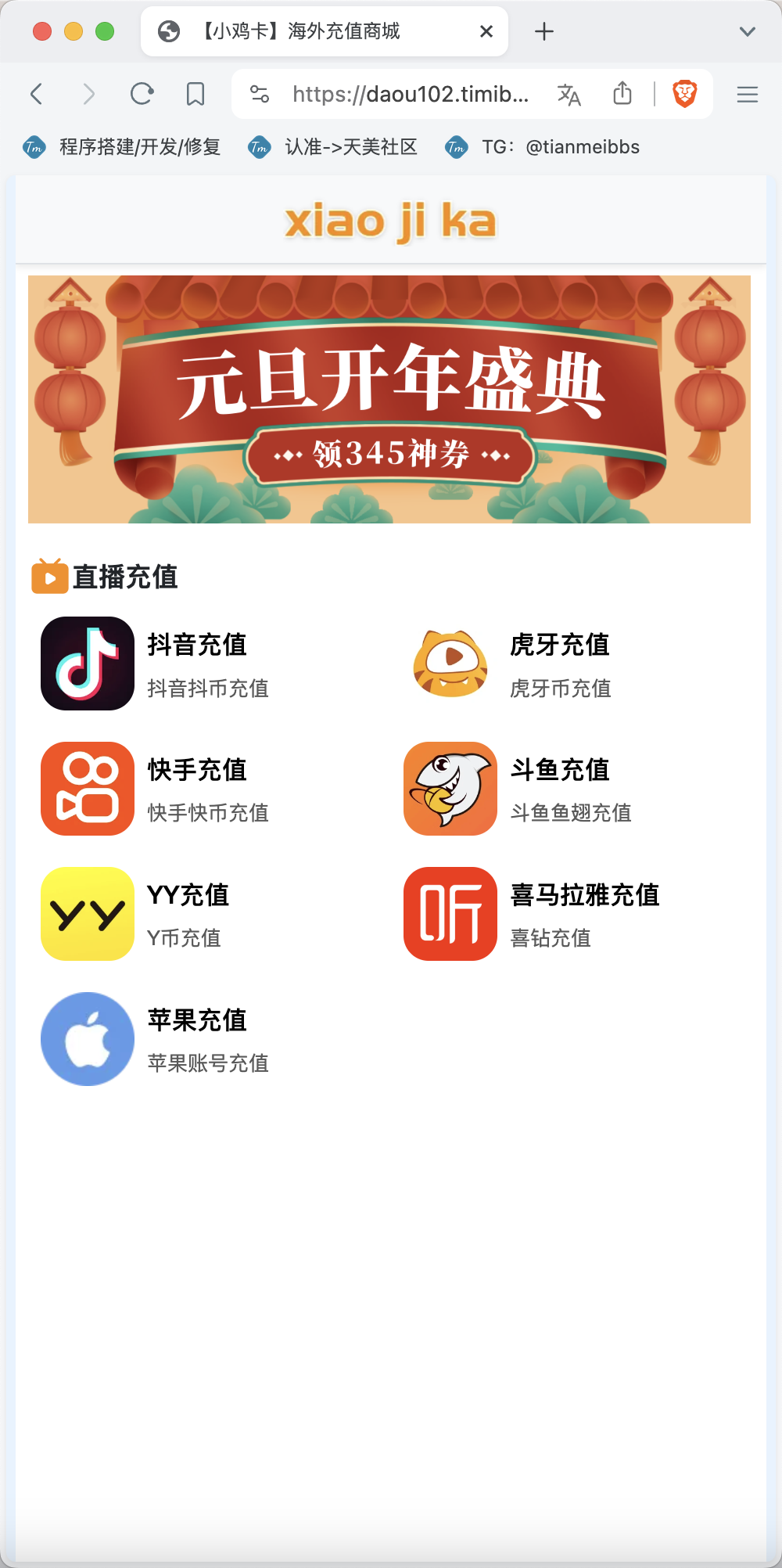The image size is (782, 1568).
Task: Select 快手充值 item
Action: coord(156,789)
